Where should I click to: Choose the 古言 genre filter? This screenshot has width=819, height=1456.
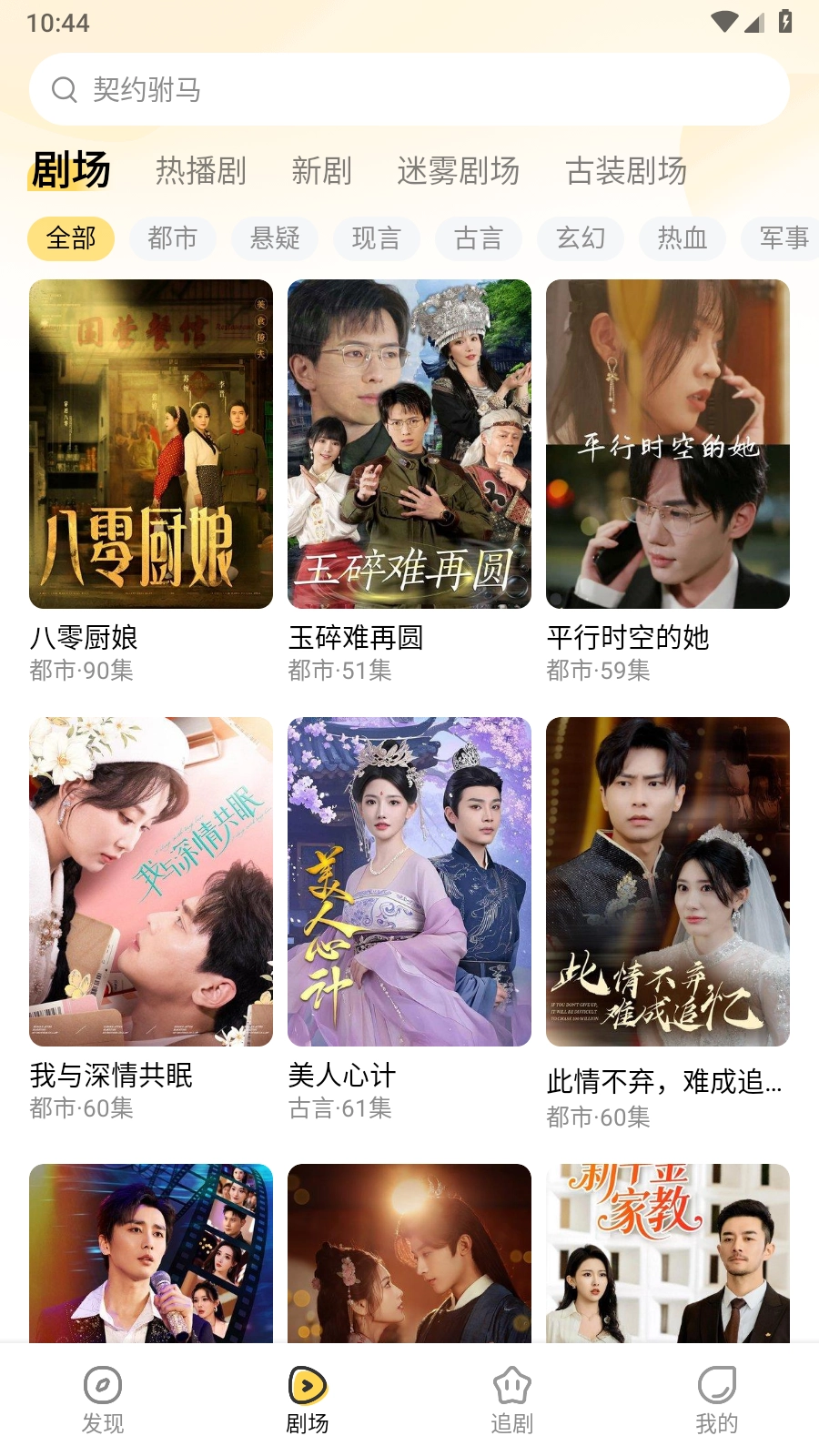point(479,238)
